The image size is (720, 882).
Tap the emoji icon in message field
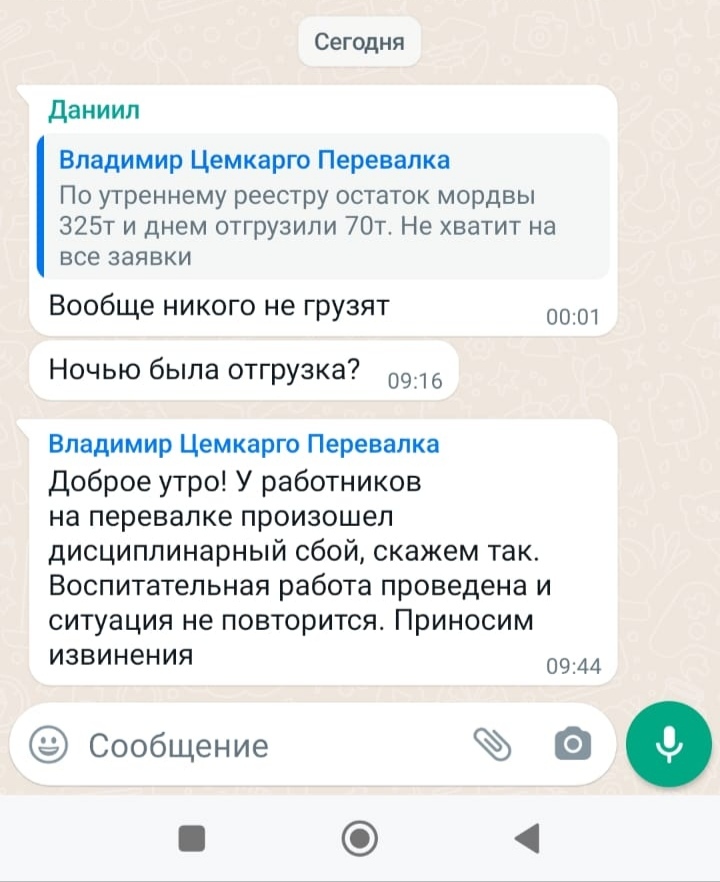(49, 745)
